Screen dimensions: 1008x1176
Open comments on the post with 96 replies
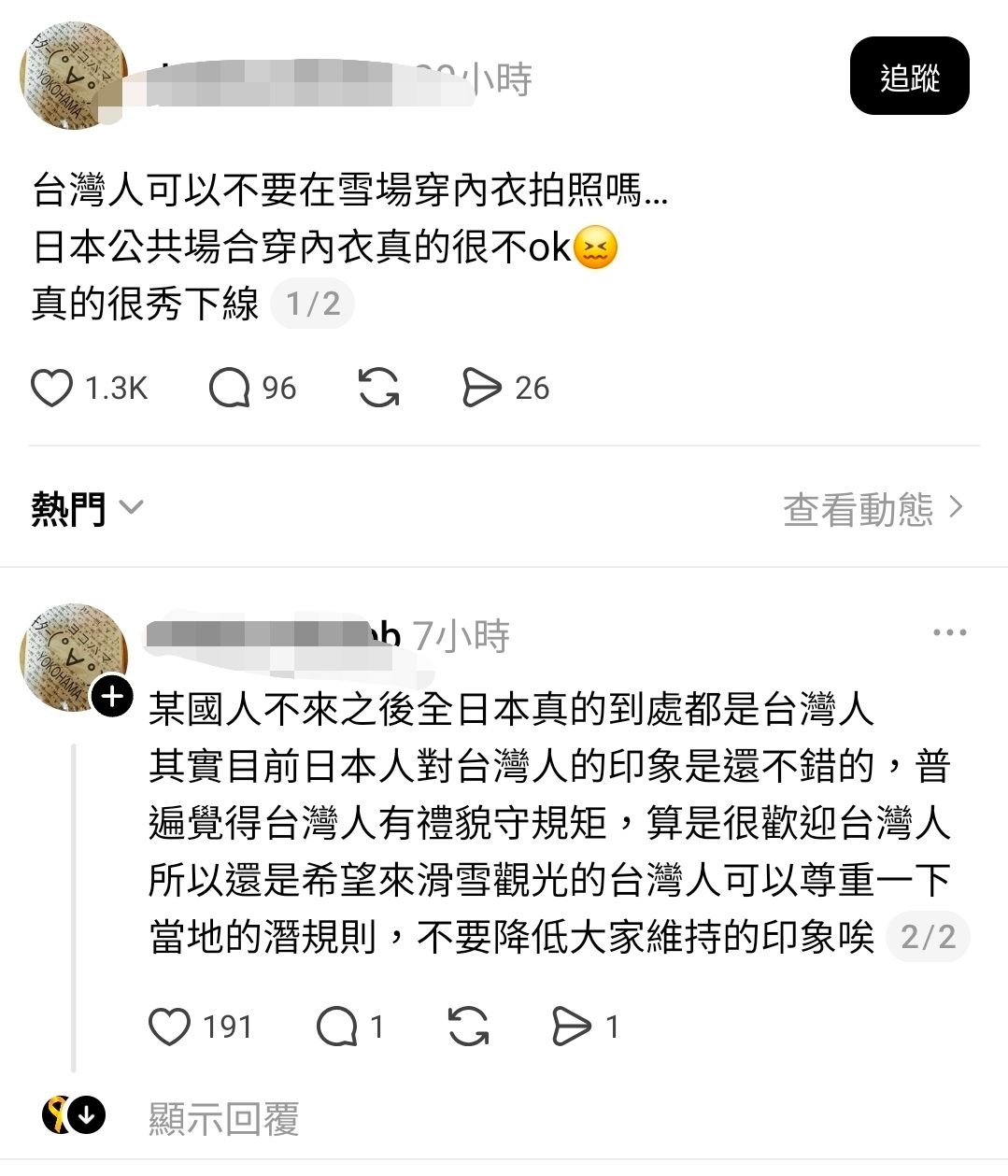click(x=230, y=388)
